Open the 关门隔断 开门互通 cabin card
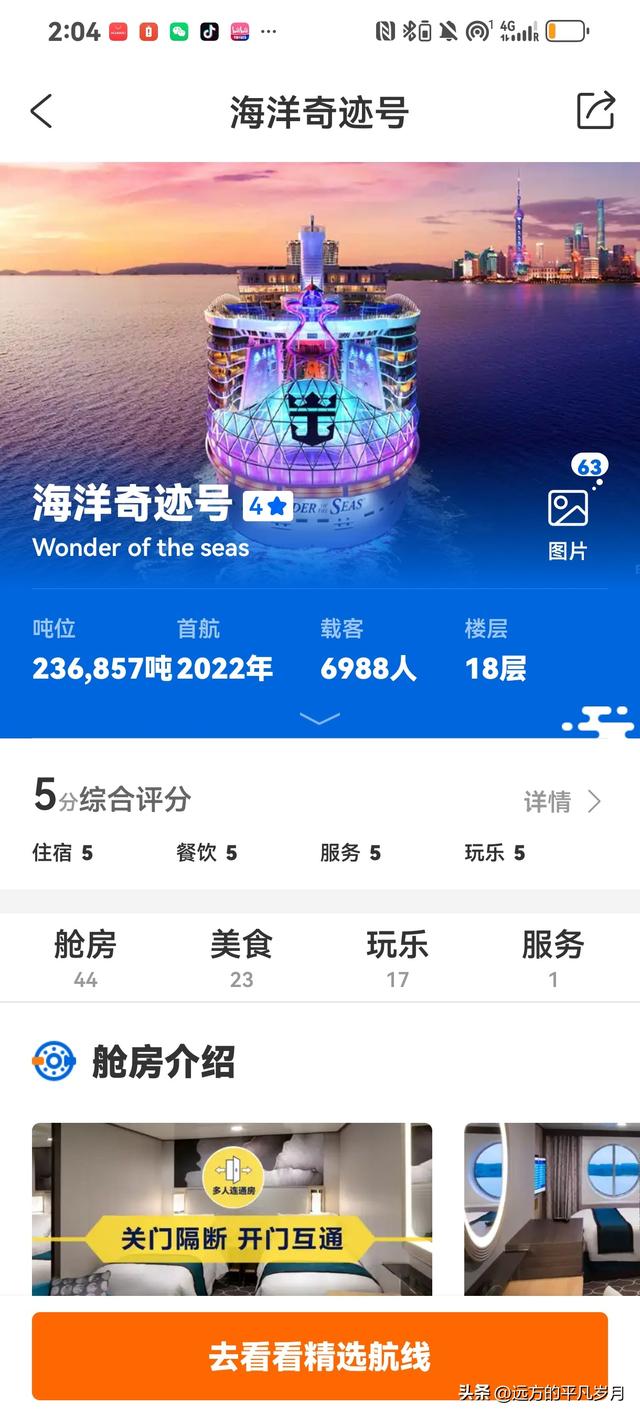Screen dimensions: 640x1416 click(x=232, y=1208)
